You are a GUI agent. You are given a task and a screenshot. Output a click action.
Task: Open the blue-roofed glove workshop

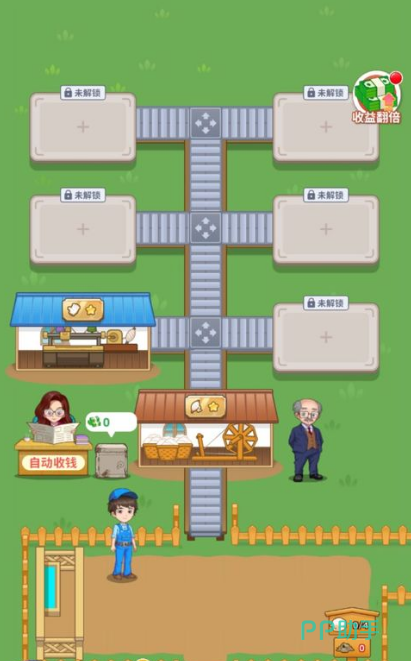coord(83,333)
